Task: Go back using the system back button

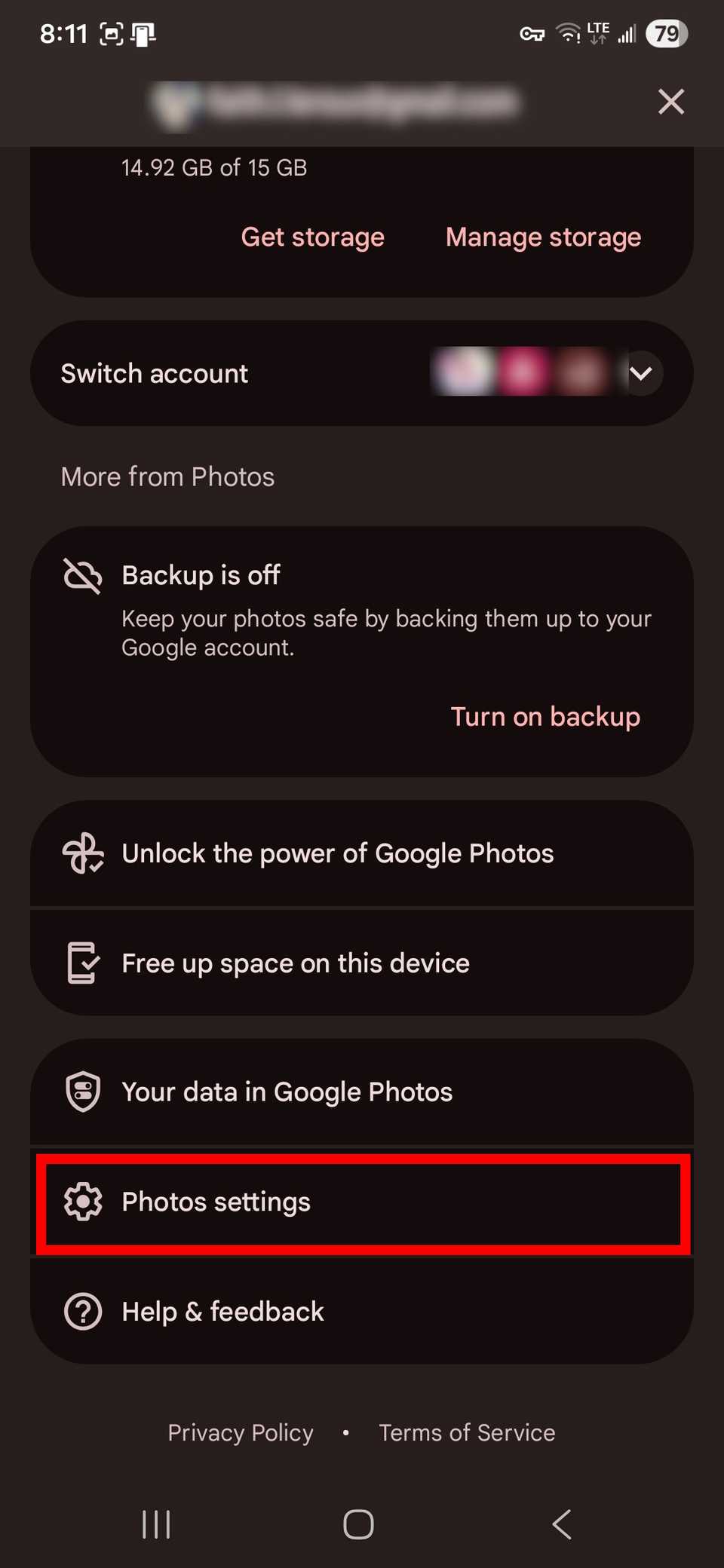Action: point(562,1524)
